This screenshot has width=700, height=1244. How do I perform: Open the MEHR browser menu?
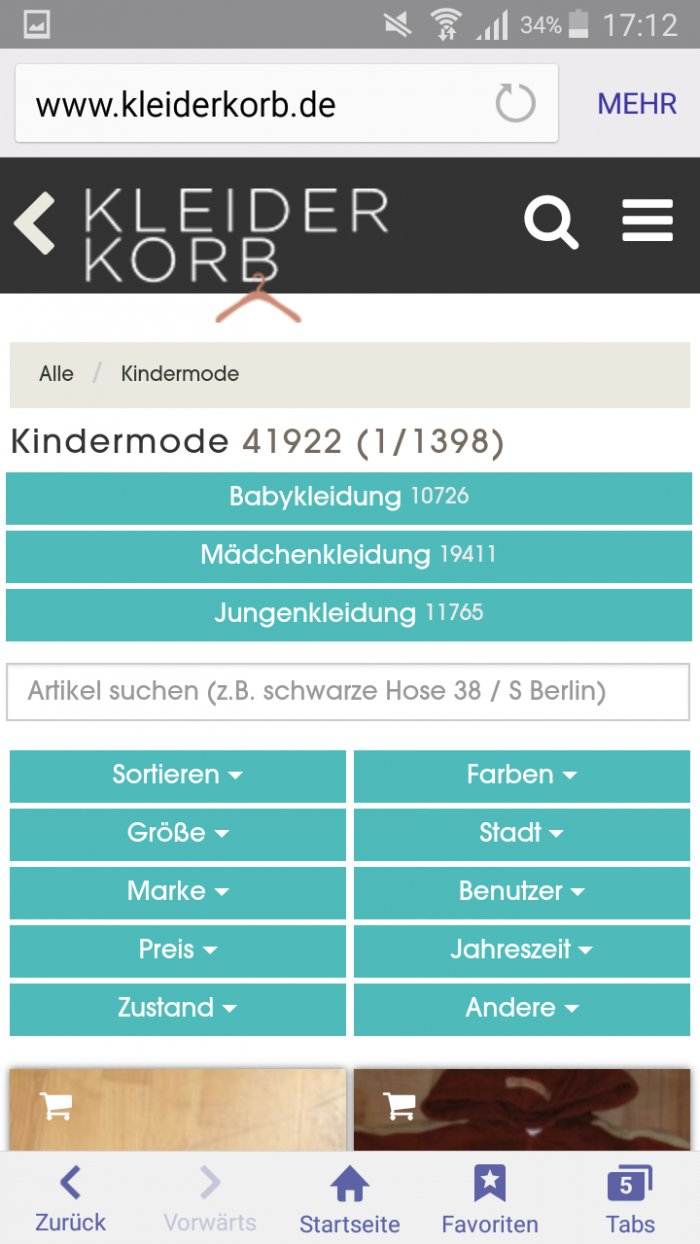pos(637,104)
